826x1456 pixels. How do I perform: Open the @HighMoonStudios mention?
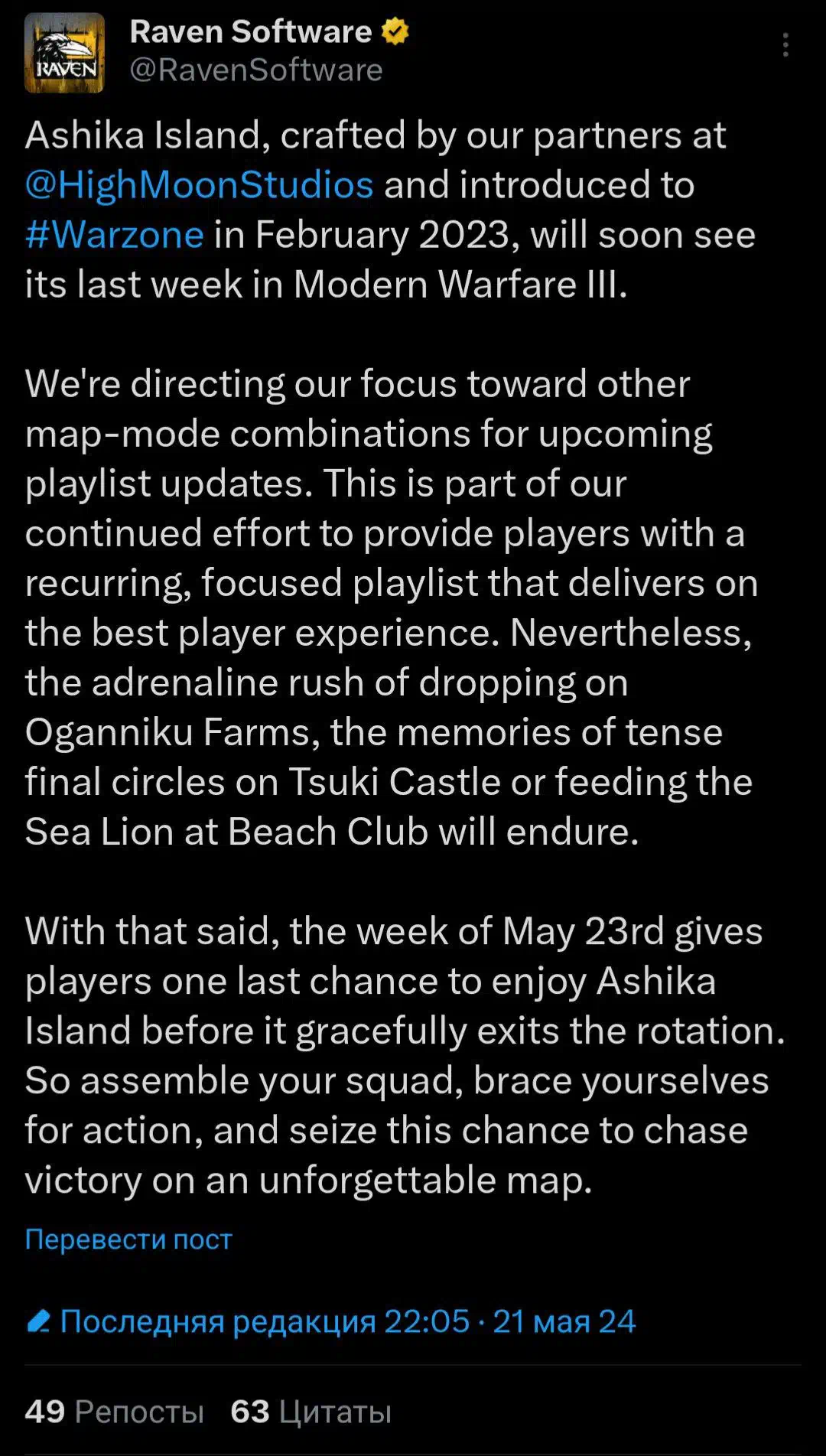[x=199, y=184]
